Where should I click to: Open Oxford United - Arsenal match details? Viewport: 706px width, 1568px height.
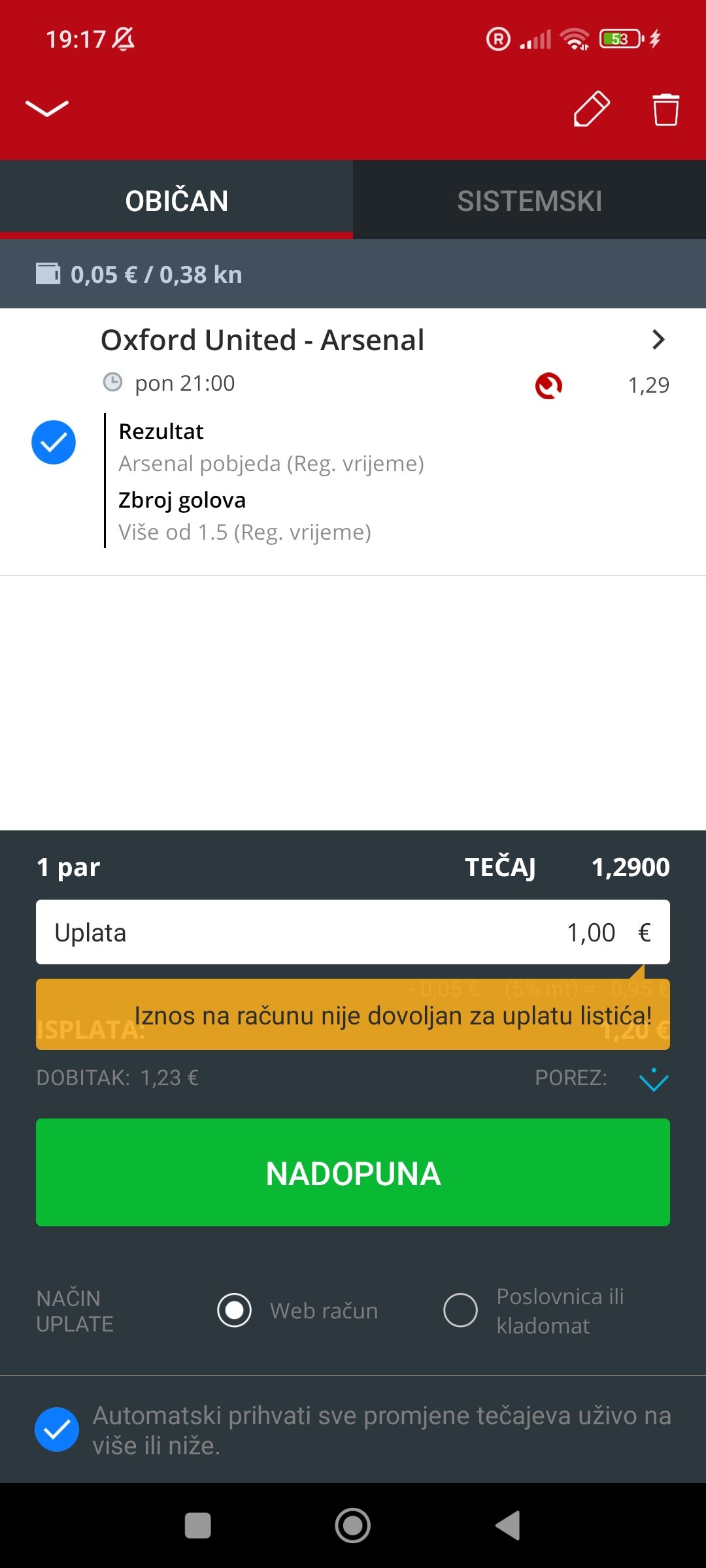(x=658, y=340)
